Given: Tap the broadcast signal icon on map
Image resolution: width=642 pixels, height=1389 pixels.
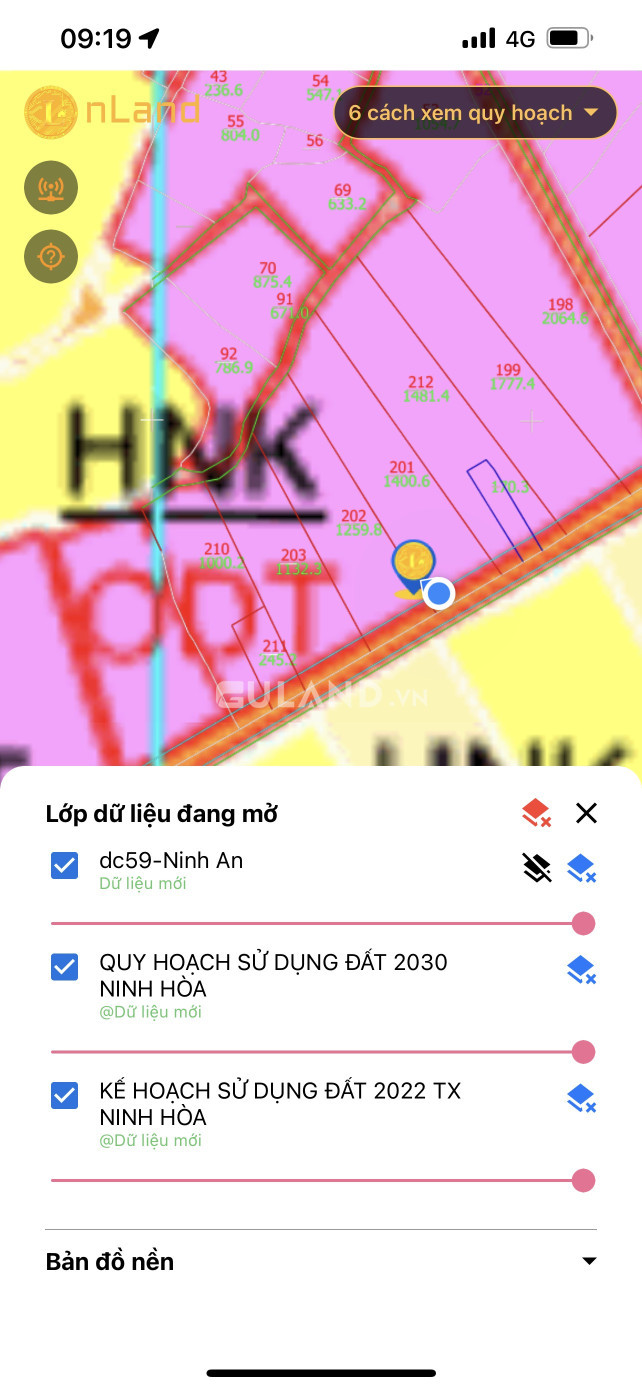Looking at the screenshot, I should click(51, 188).
